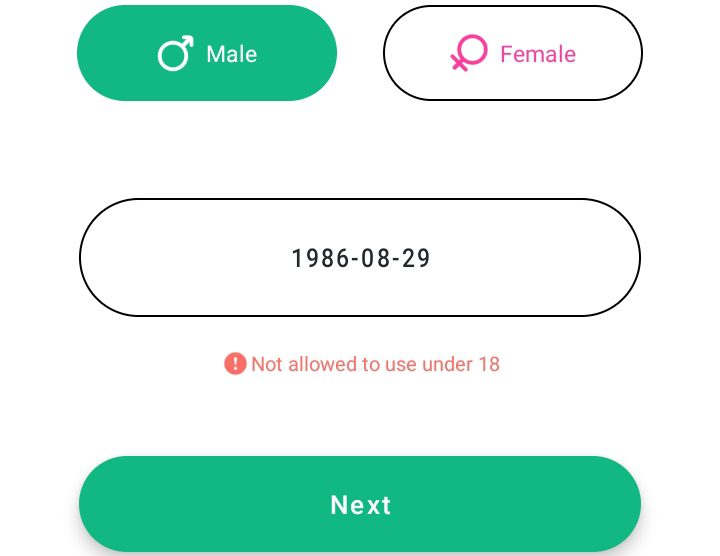Open the birth date field 1986-08-29
The width and height of the screenshot is (720, 556).
360,258
